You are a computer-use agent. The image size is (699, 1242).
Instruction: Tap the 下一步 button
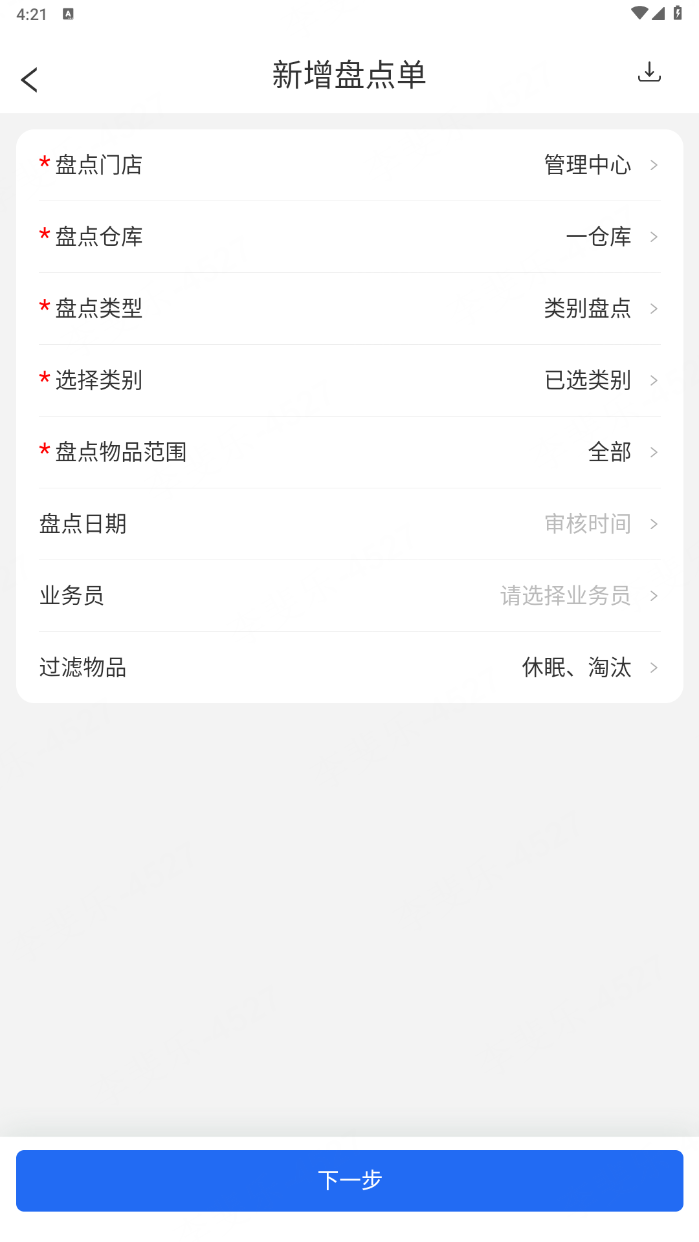click(x=349, y=1180)
